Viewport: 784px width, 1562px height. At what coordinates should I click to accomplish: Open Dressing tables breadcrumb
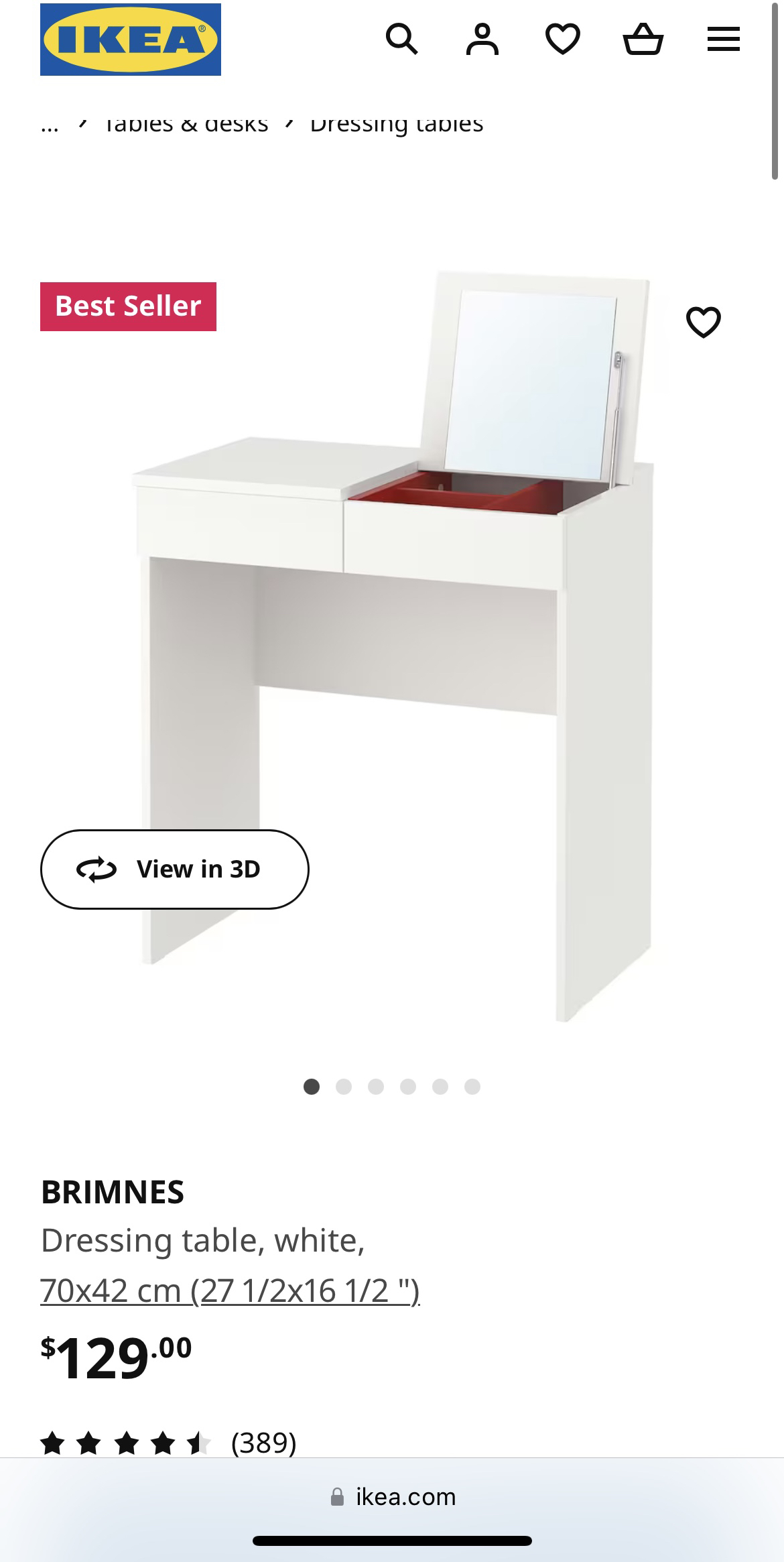point(396,125)
